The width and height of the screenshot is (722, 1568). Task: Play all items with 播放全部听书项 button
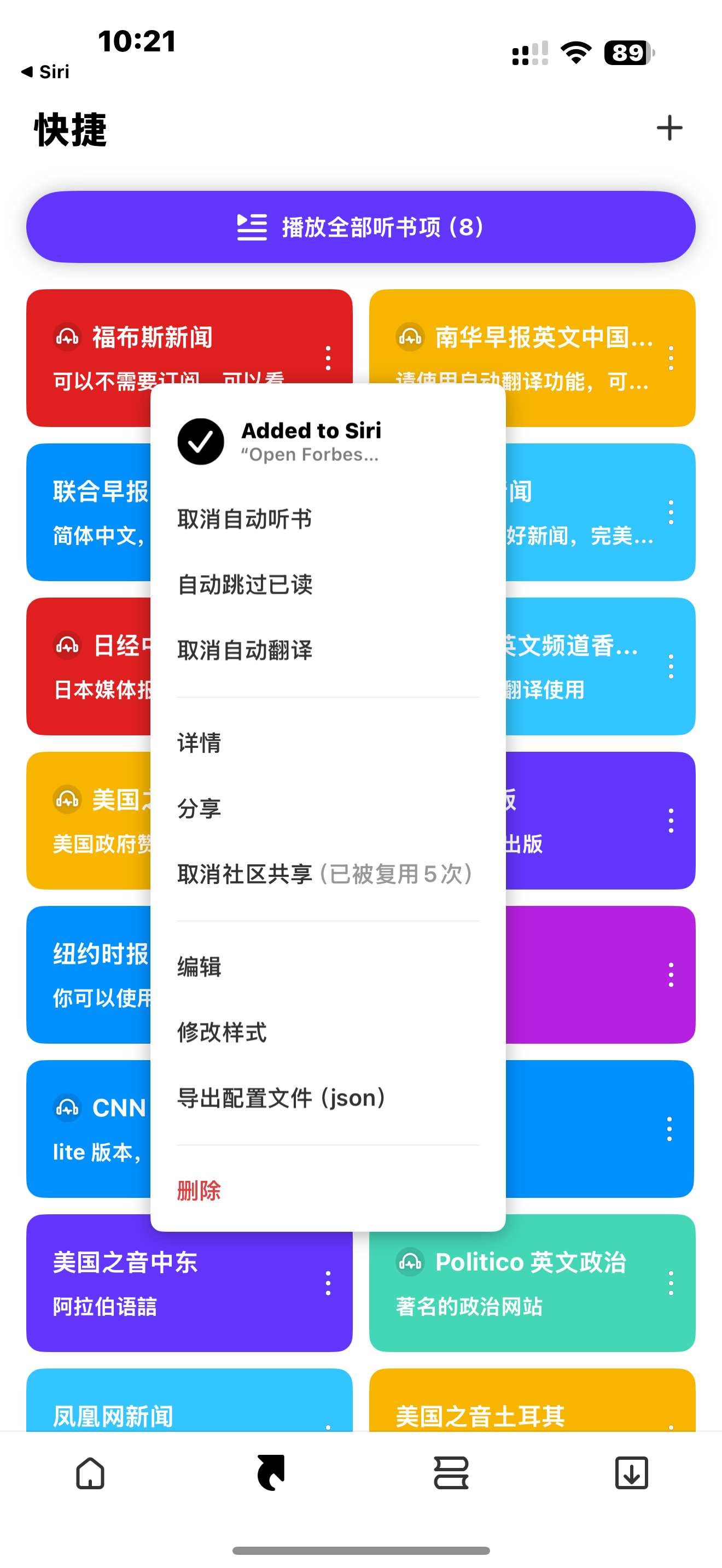pyautogui.click(x=360, y=227)
